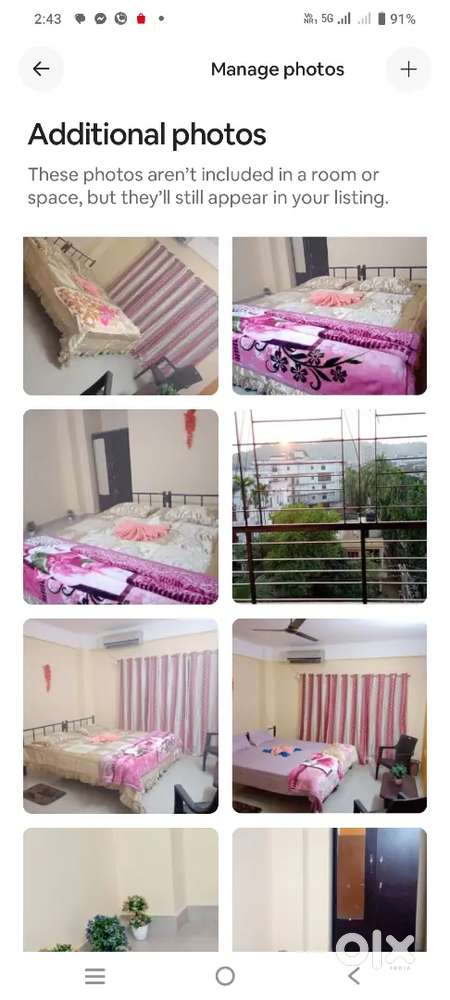Add a new photo with plus button

[x=408, y=69]
